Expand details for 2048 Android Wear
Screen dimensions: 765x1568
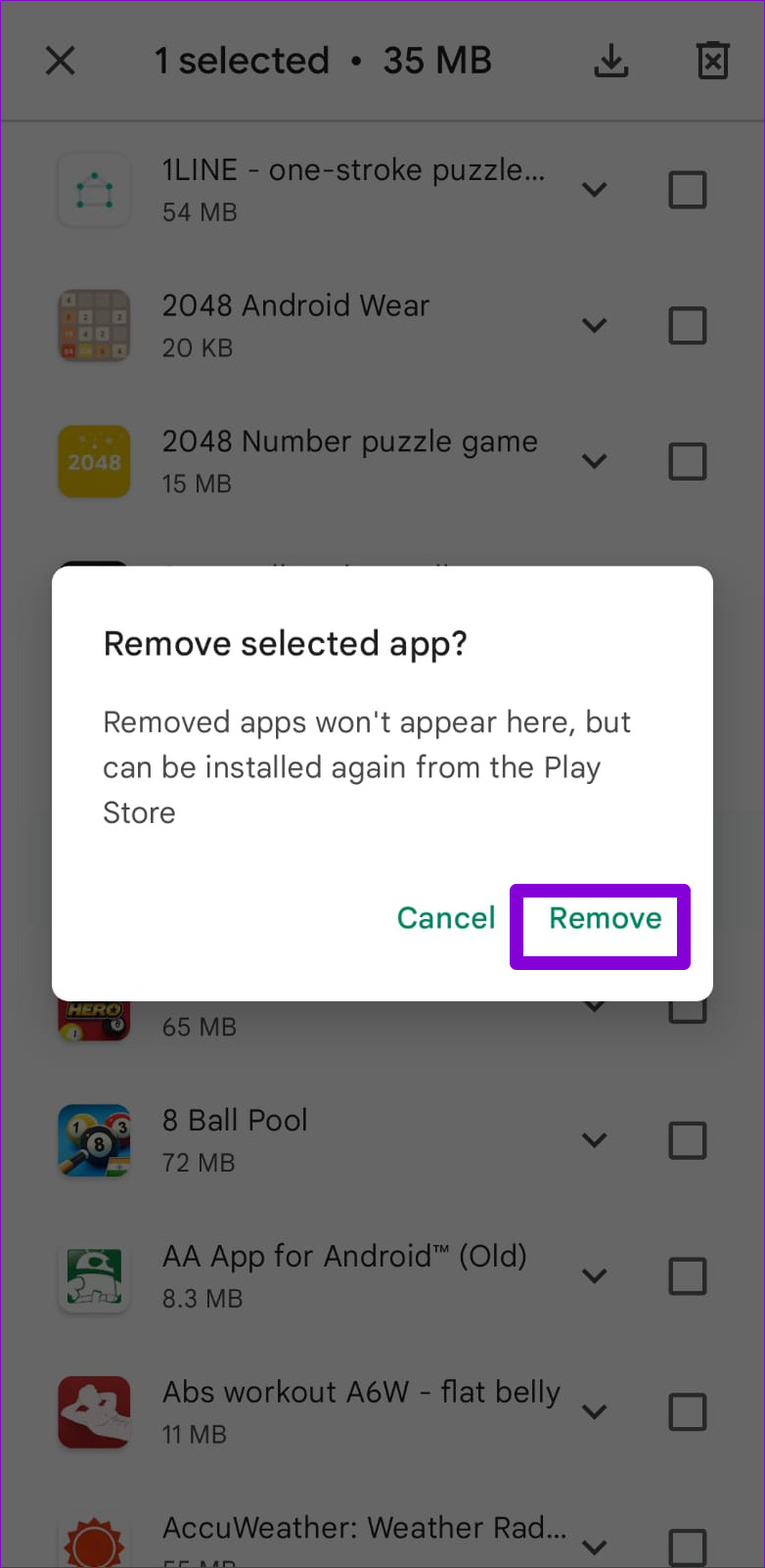click(x=595, y=325)
